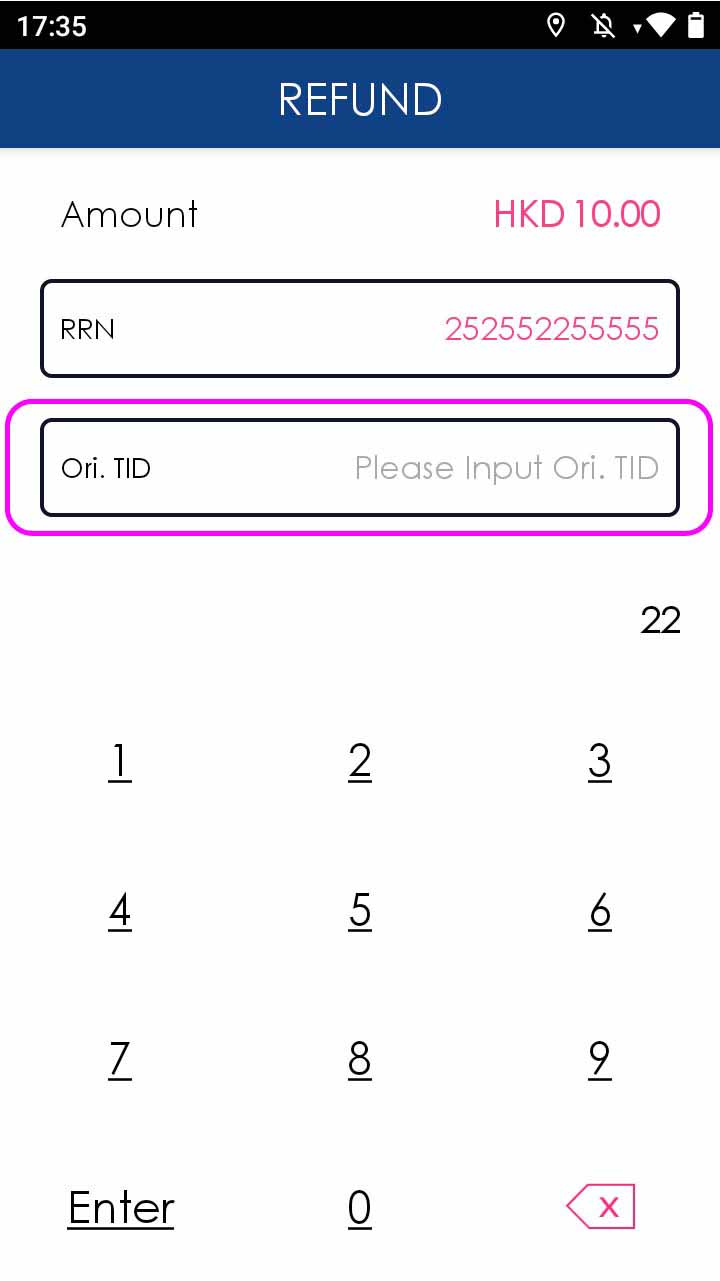This screenshot has width=720, height=1281.
Task: Enter digit 4 on the keypad
Action: (x=120, y=911)
